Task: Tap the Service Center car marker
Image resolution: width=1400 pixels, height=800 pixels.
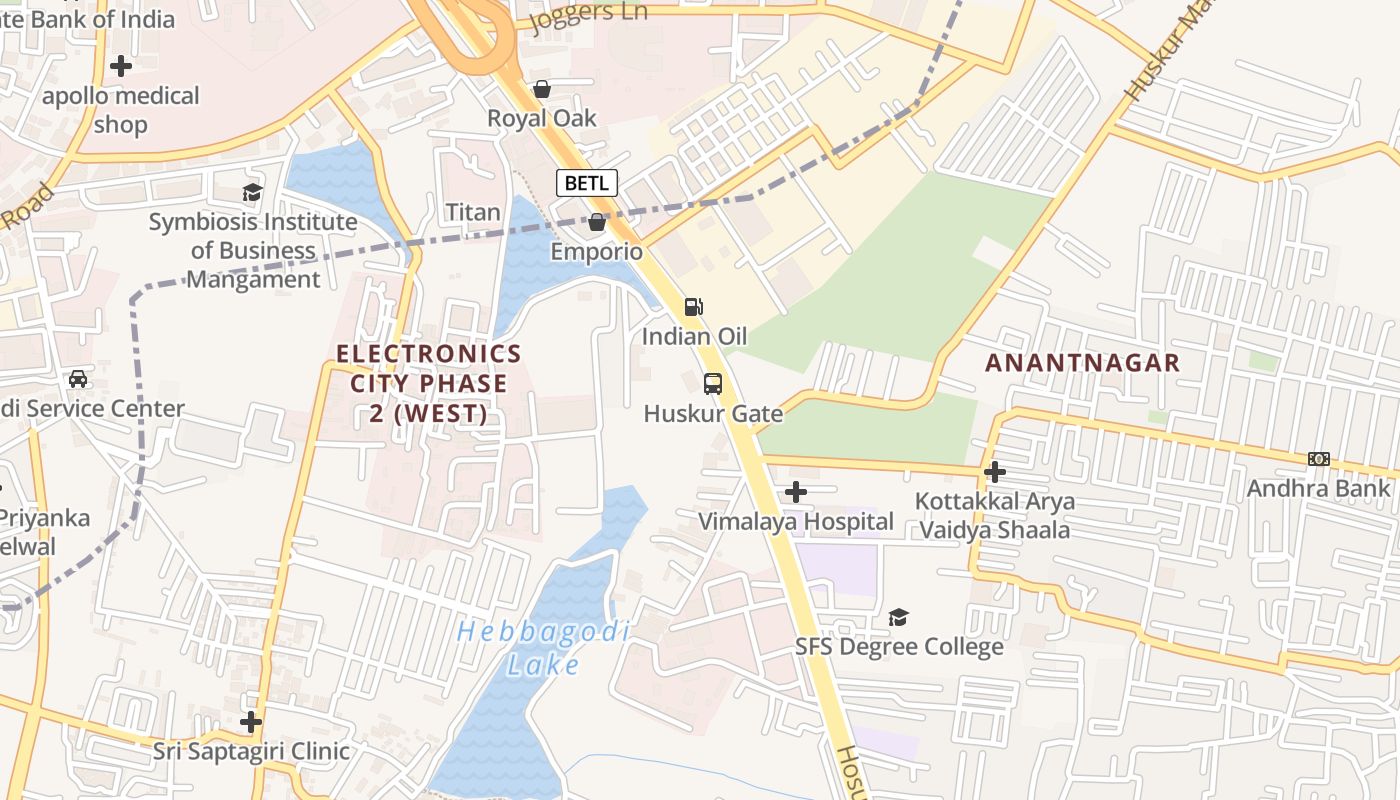Action: tap(77, 379)
